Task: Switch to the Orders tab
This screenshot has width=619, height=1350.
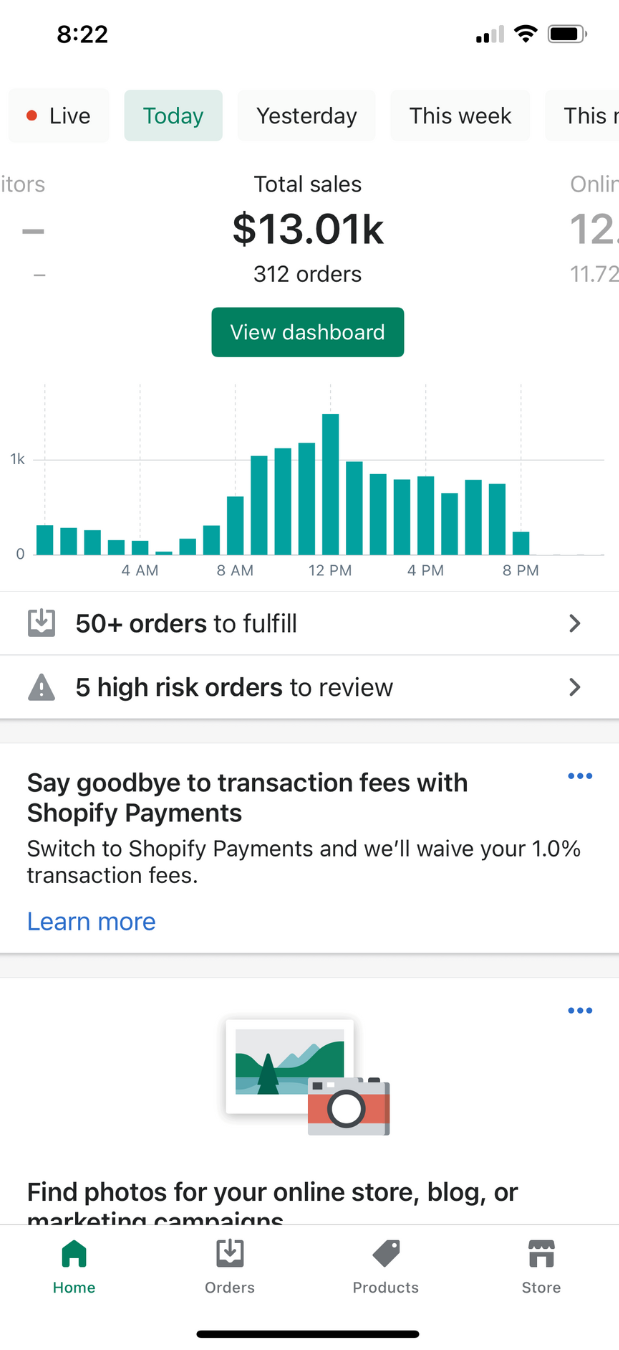Action: 230,1266
